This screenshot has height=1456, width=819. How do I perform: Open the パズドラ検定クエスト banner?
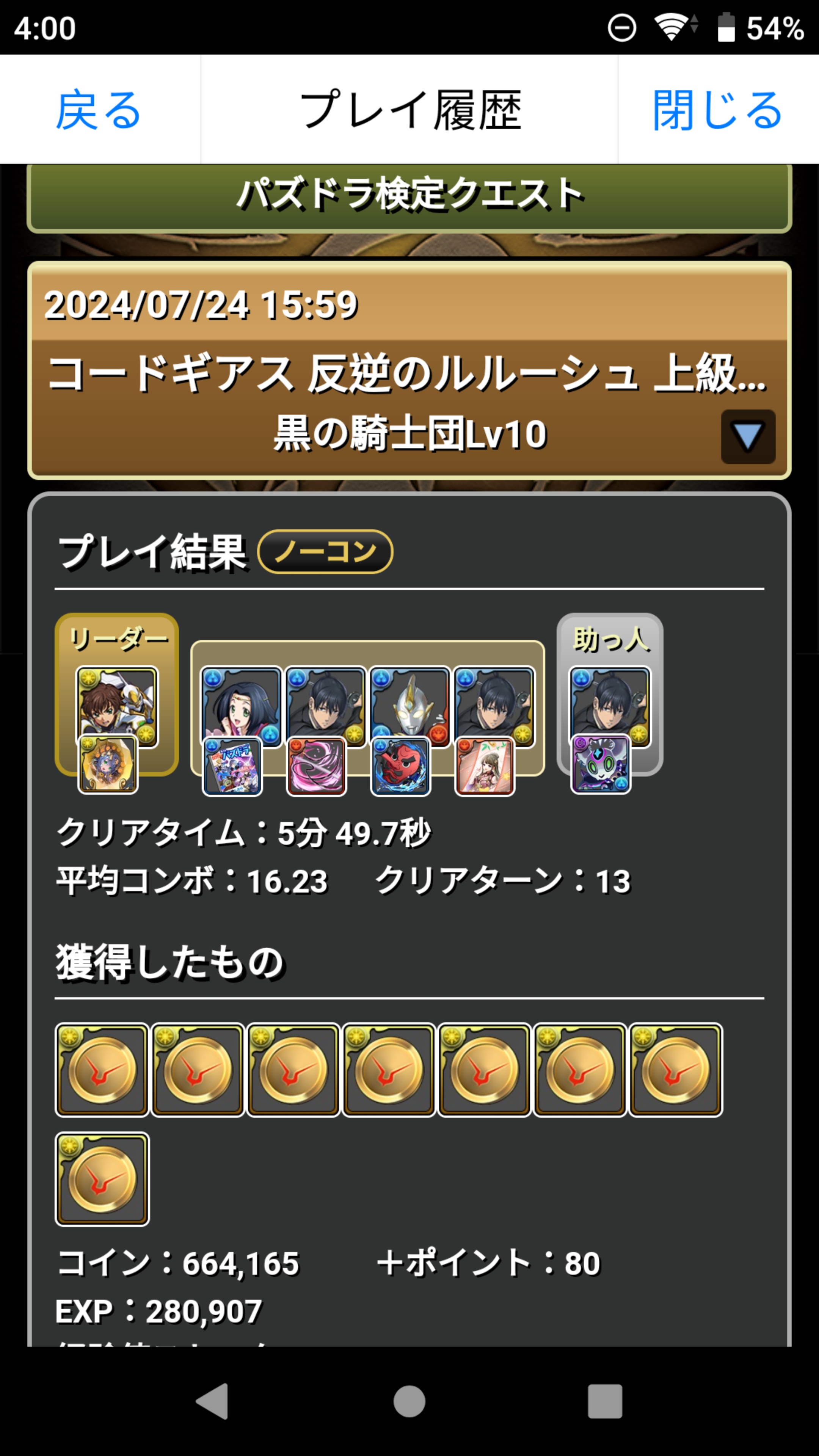[409, 195]
